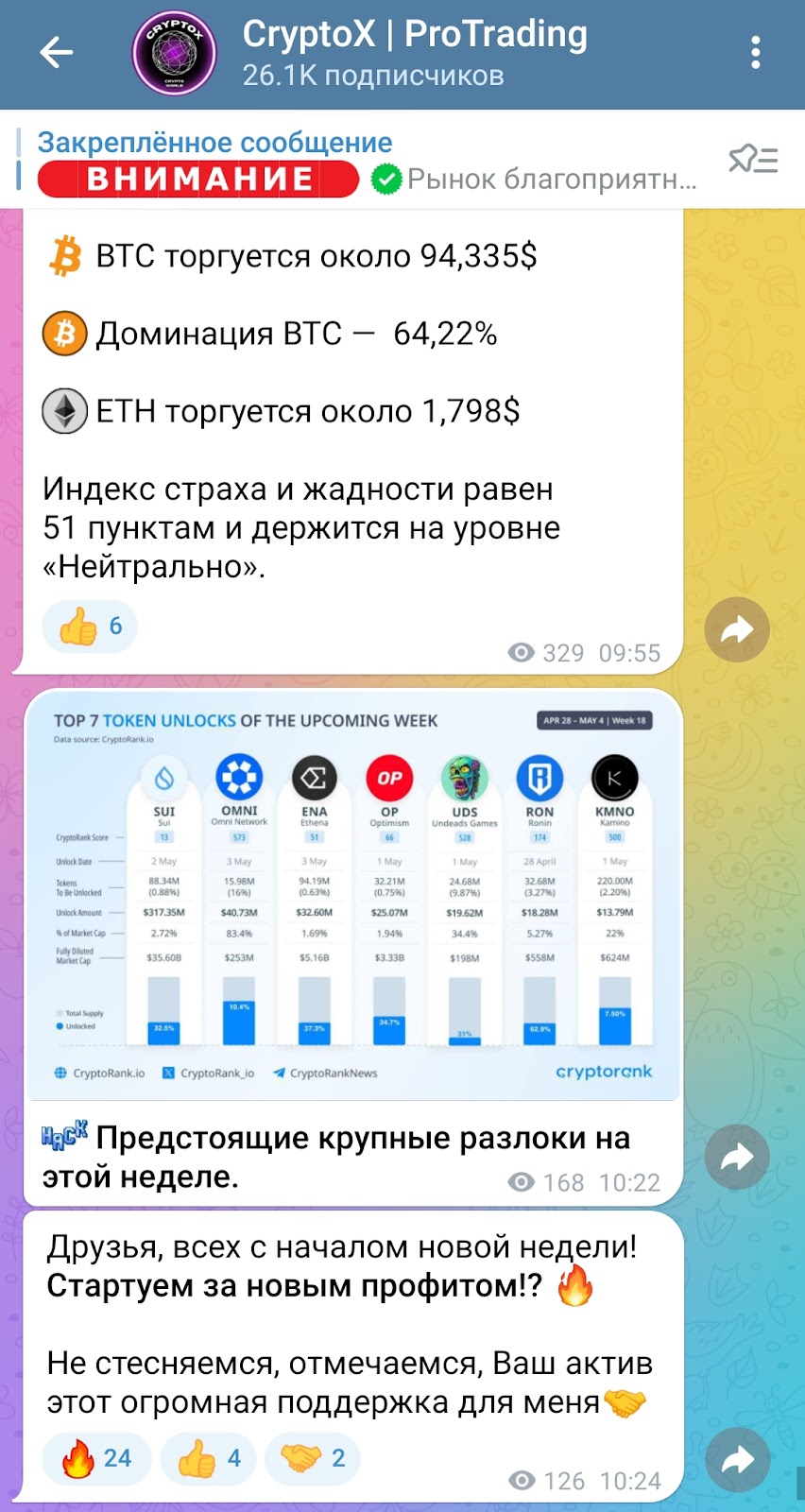This screenshot has width=805, height=1512.
Task: Add thumbs-up reaction on BTC post
Action: pos(90,626)
